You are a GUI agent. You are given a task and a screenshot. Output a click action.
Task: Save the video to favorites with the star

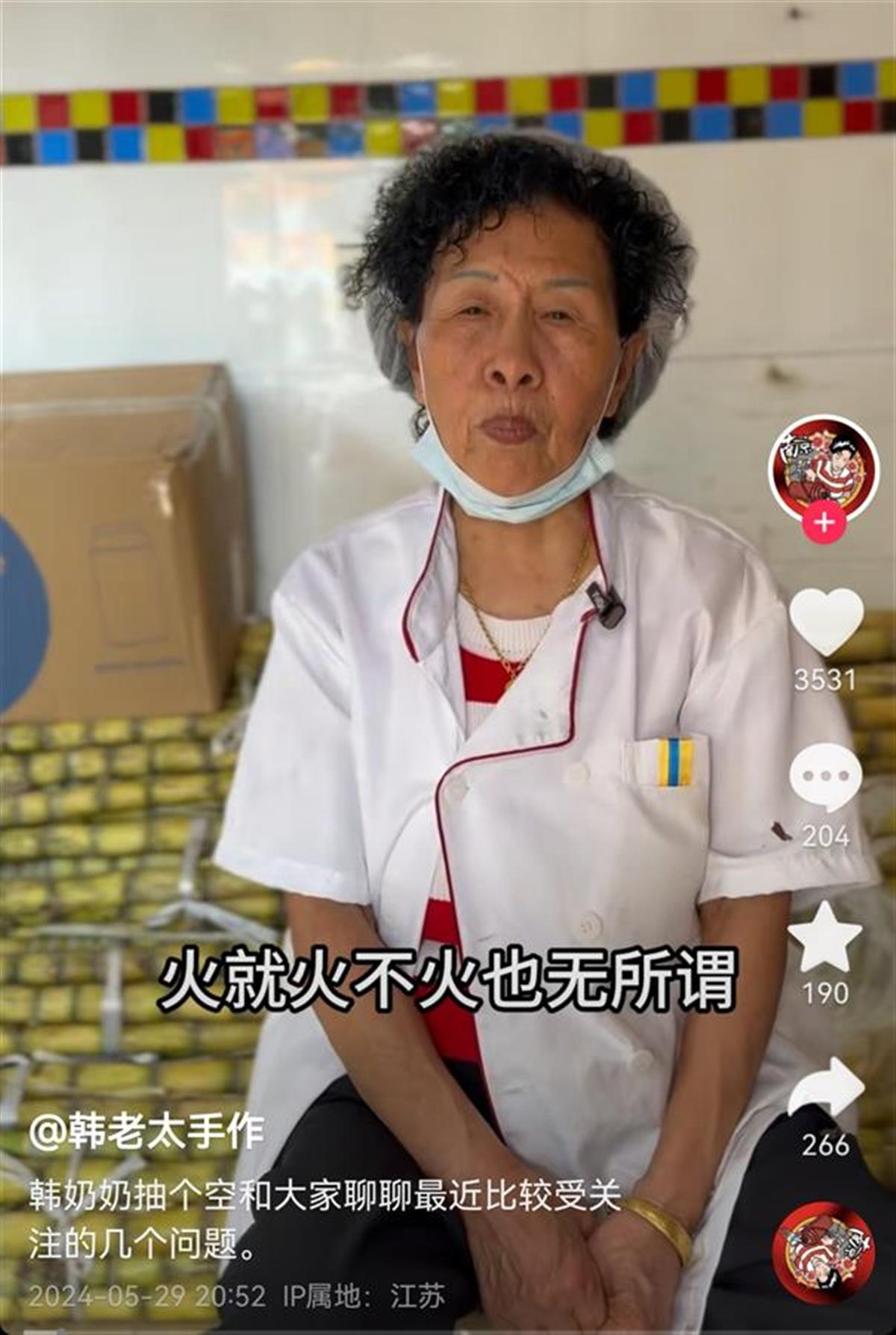coord(825,937)
